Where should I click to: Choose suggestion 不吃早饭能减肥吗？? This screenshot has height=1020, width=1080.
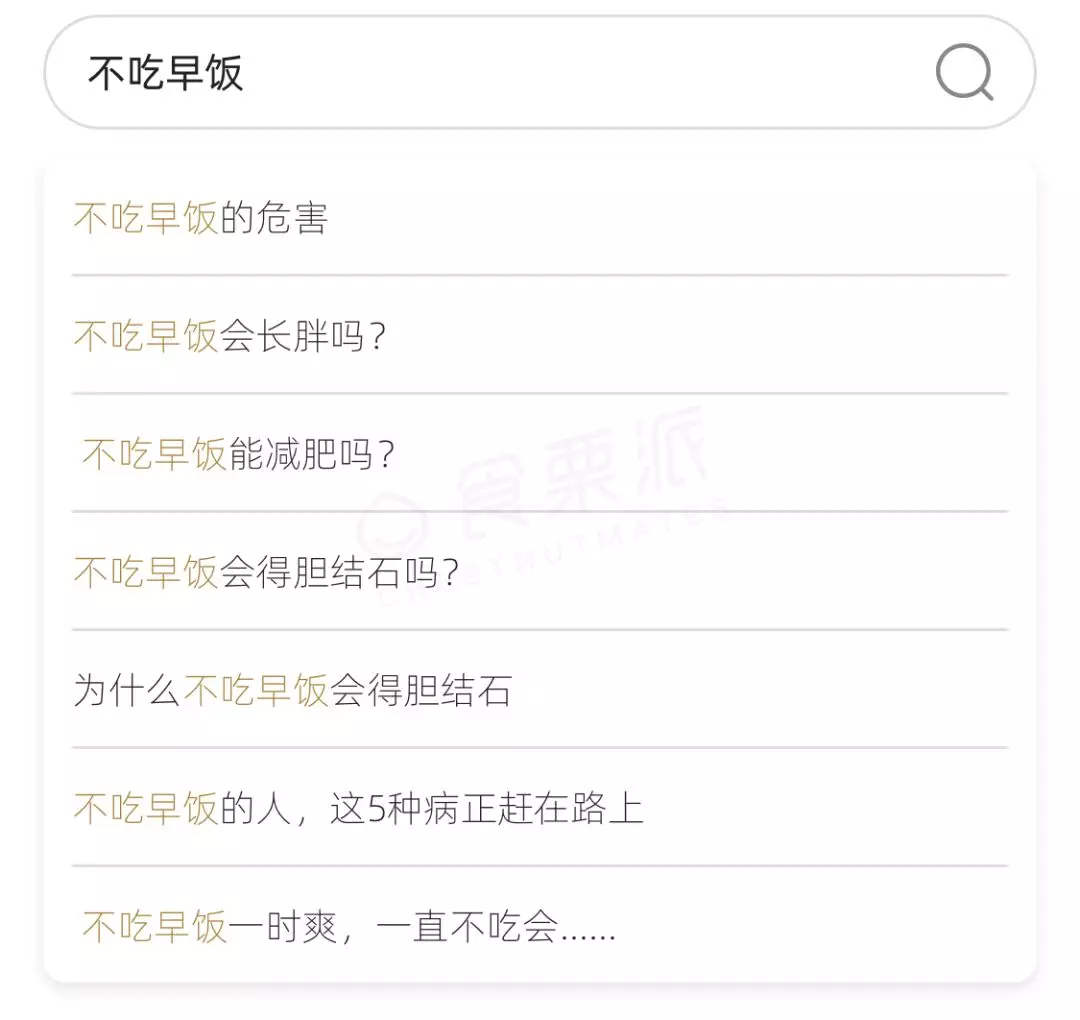540,455
